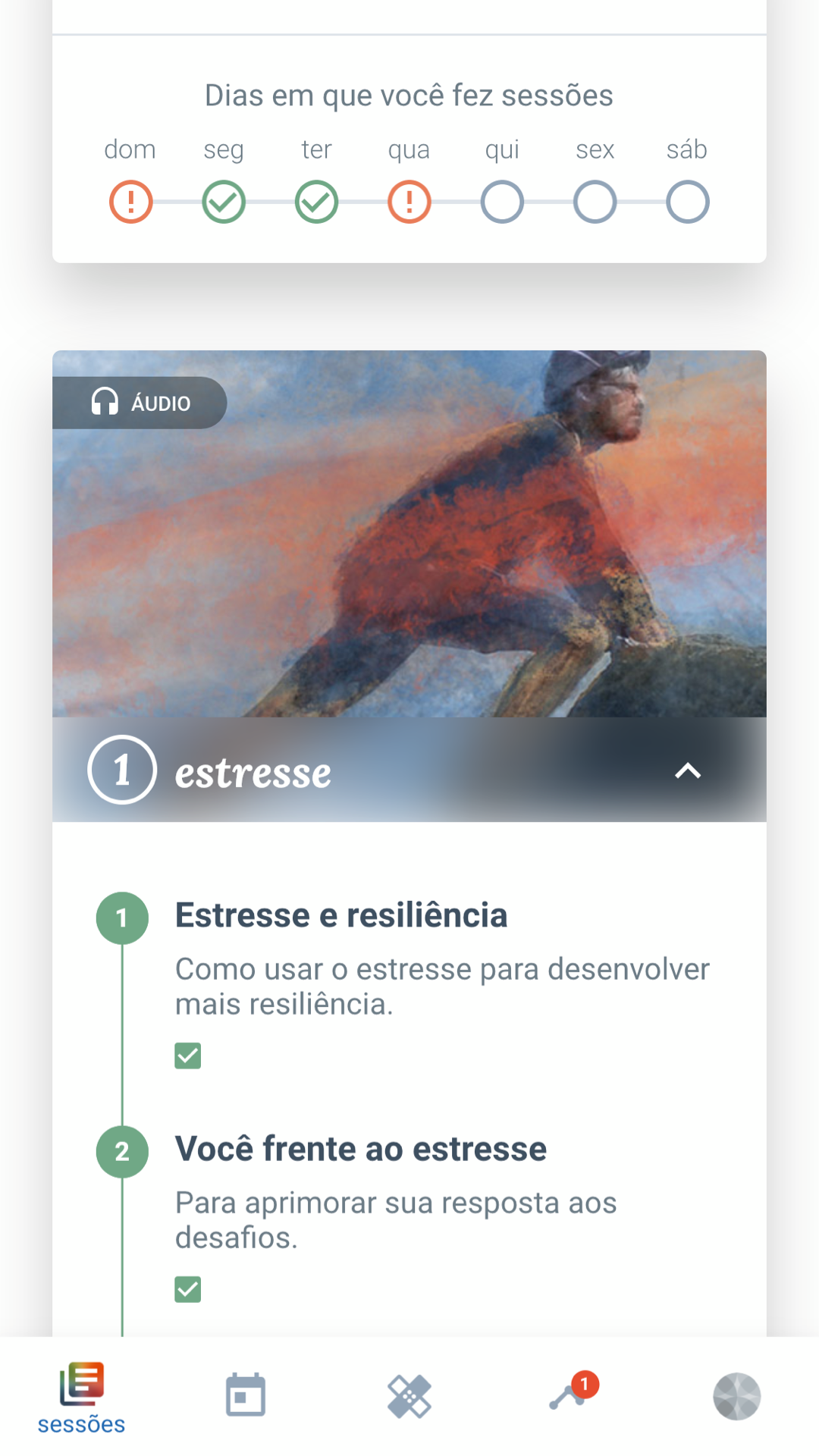This screenshot has width=819, height=1456.
Task: Open the progress tab with notification badge
Action: 570,1395
